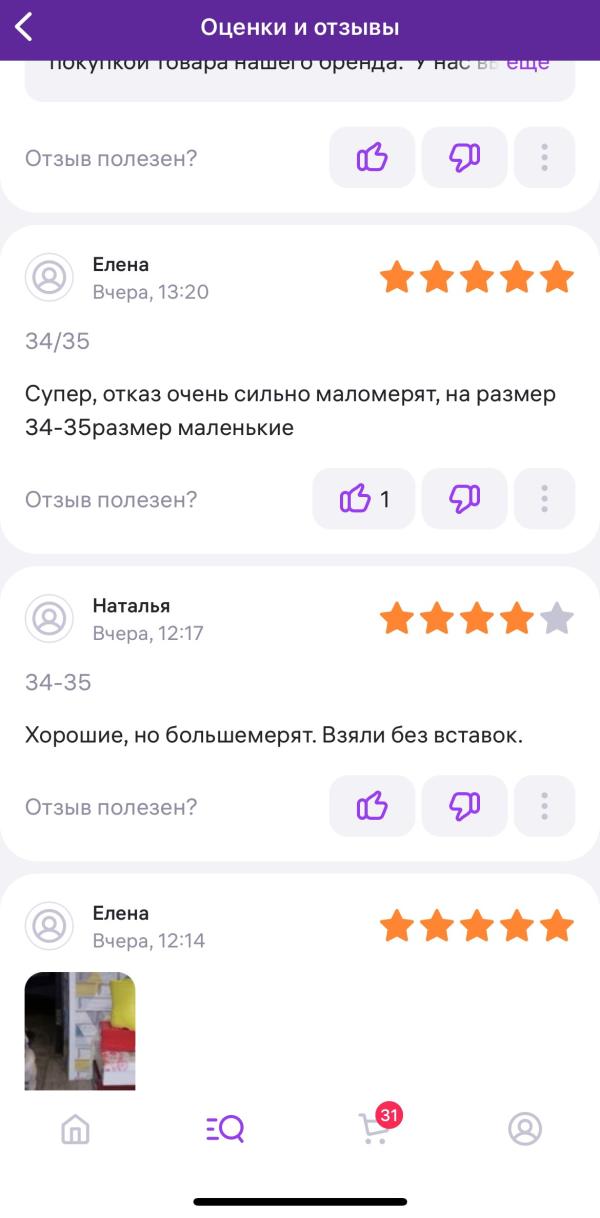Mark Наталья's review as helpful
600x1218 pixels.
(x=372, y=806)
